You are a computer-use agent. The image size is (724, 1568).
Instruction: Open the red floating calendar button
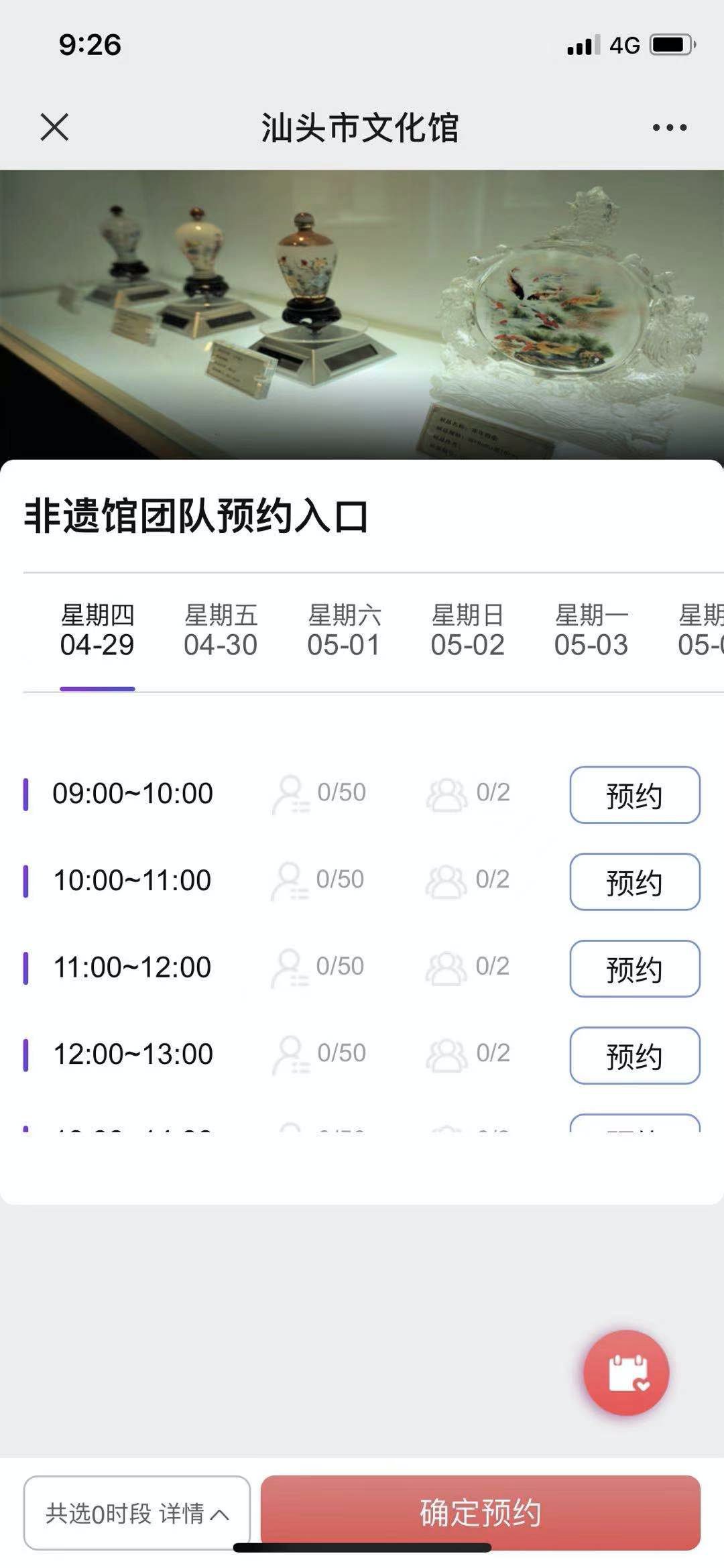(626, 1372)
